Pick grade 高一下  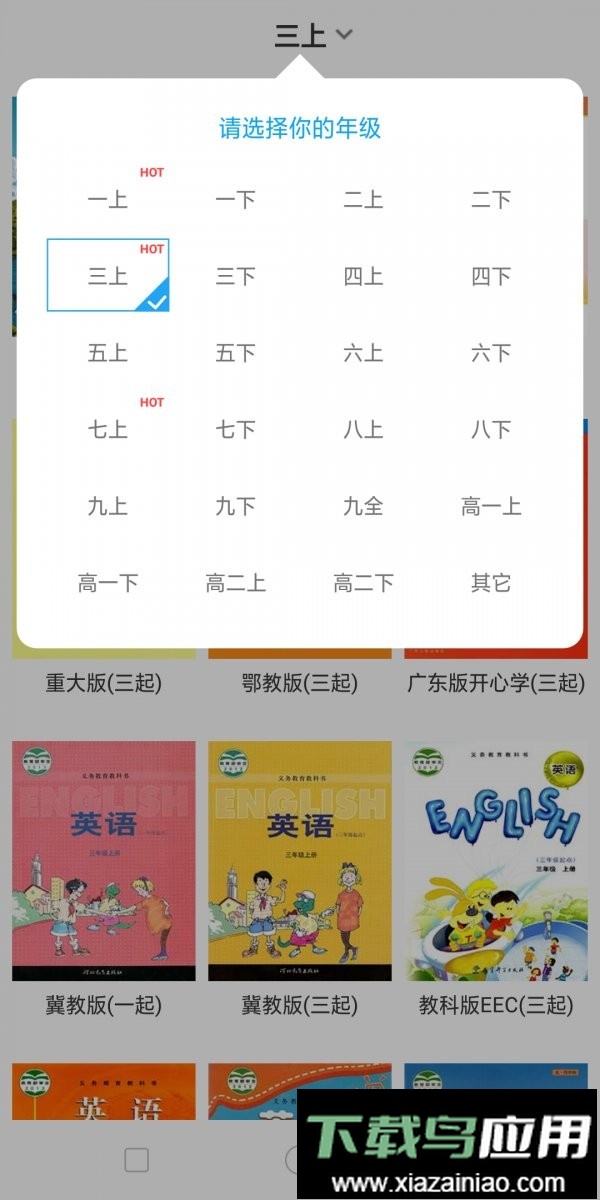(x=108, y=583)
